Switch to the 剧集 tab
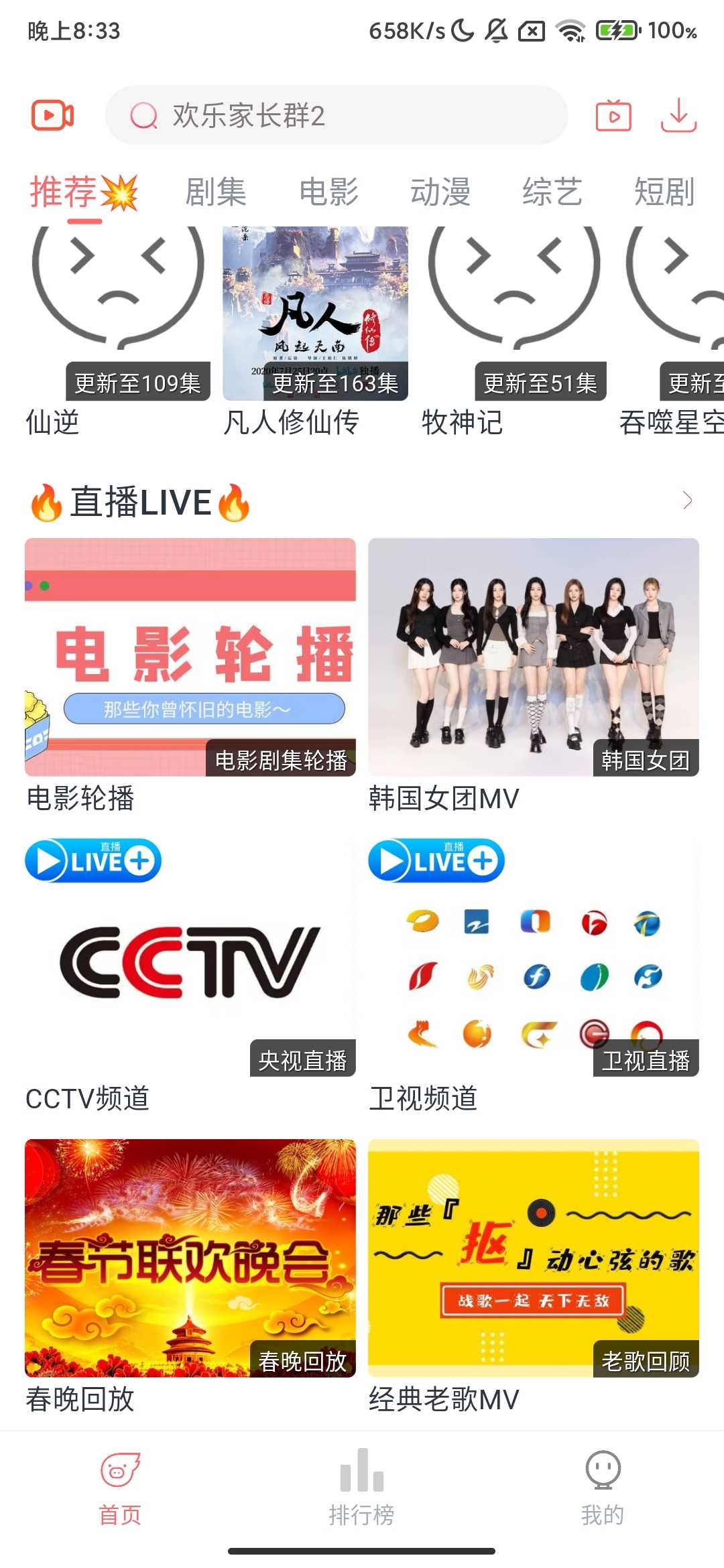 pyautogui.click(x=216, y=192)
